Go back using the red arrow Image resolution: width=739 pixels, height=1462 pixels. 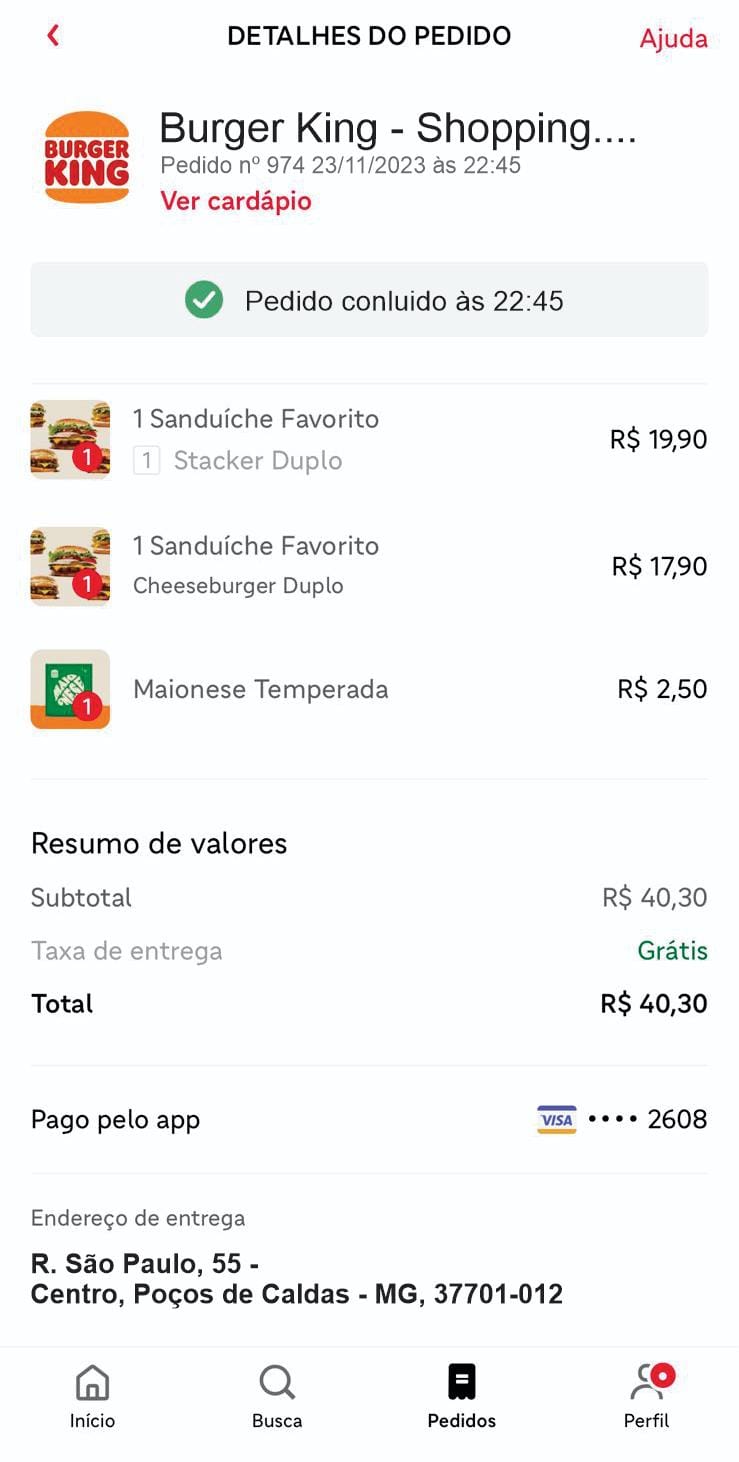53,36
